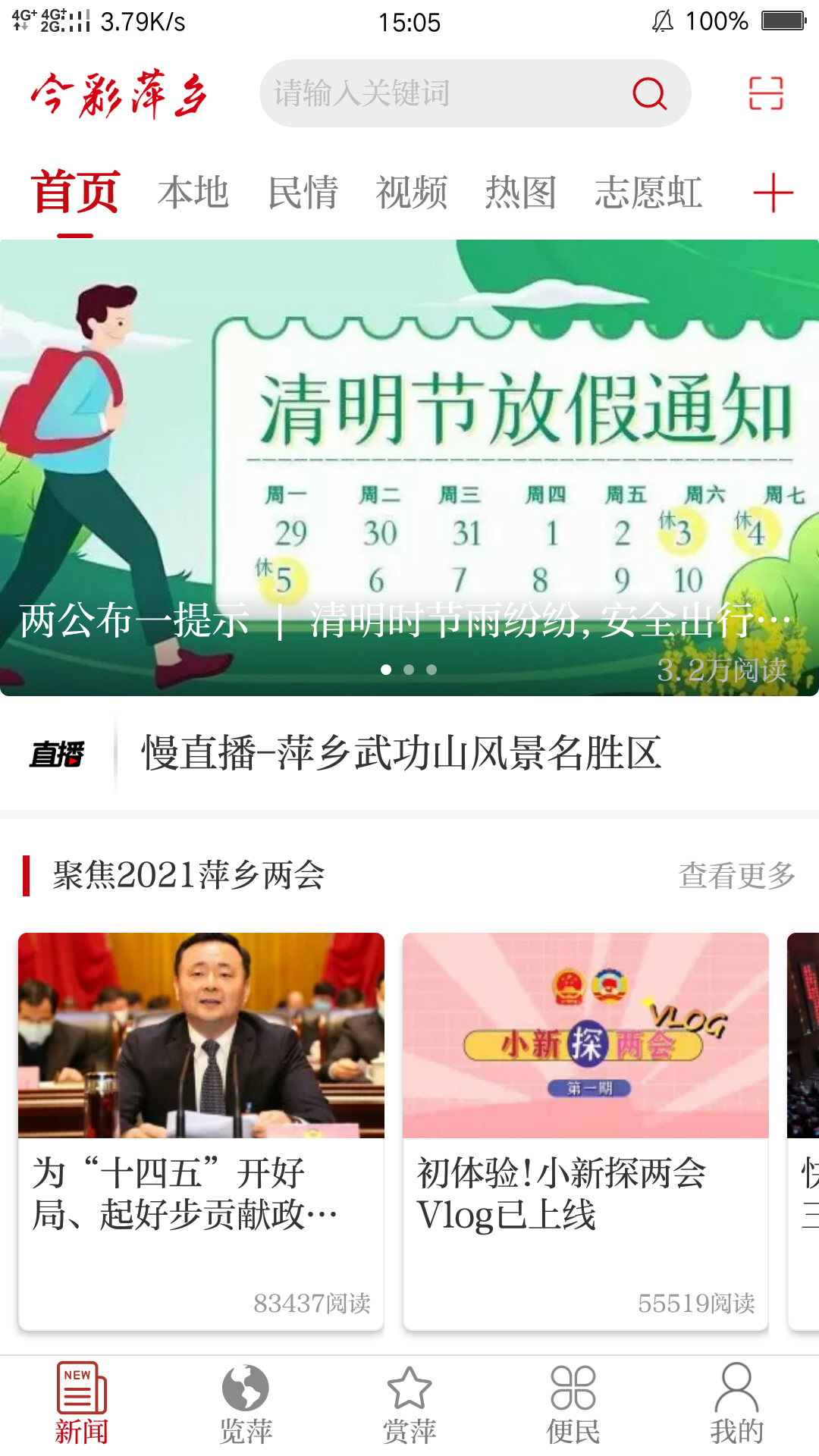
Task: Open the QR code scanner
Action: pyautogui.click(x=765, y=93)
